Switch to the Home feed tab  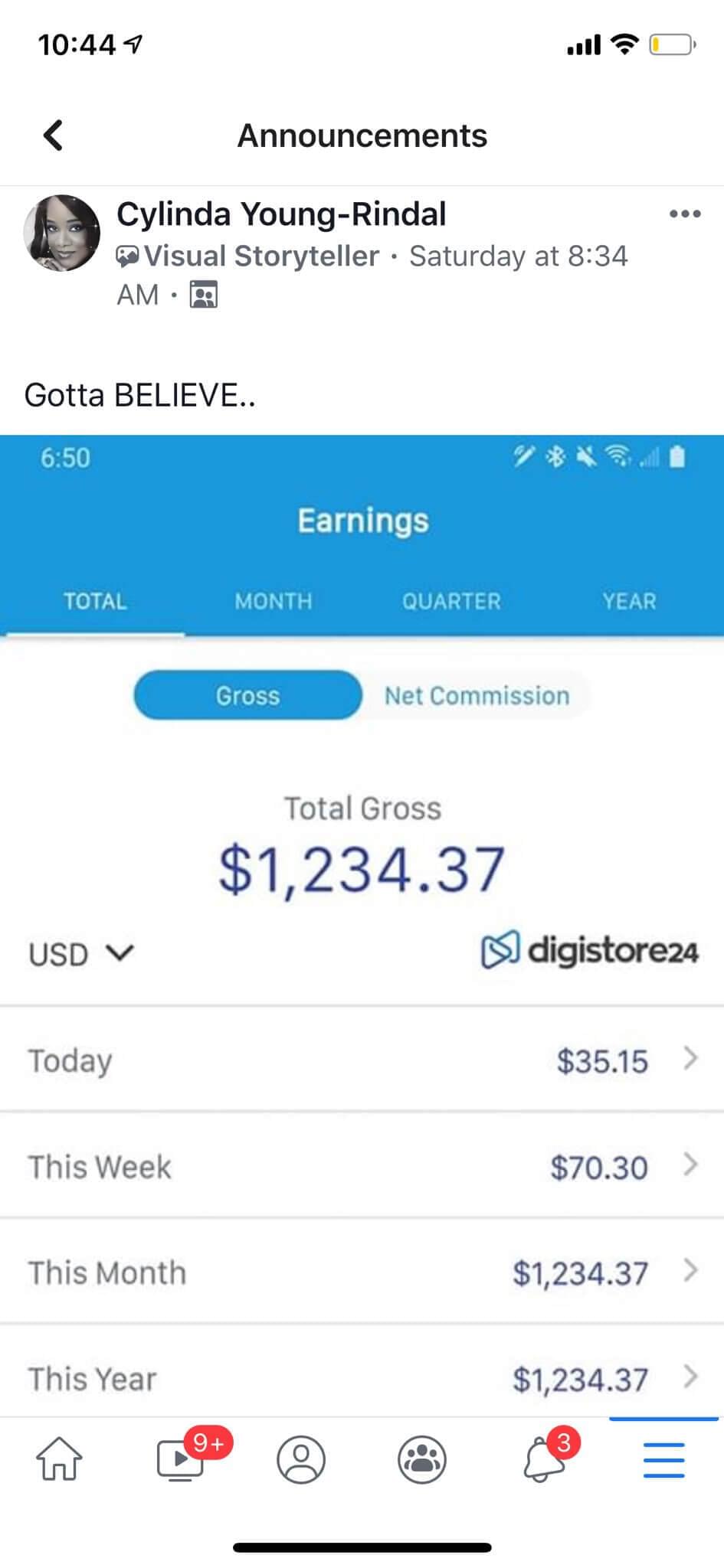(x=59, y=1459)
